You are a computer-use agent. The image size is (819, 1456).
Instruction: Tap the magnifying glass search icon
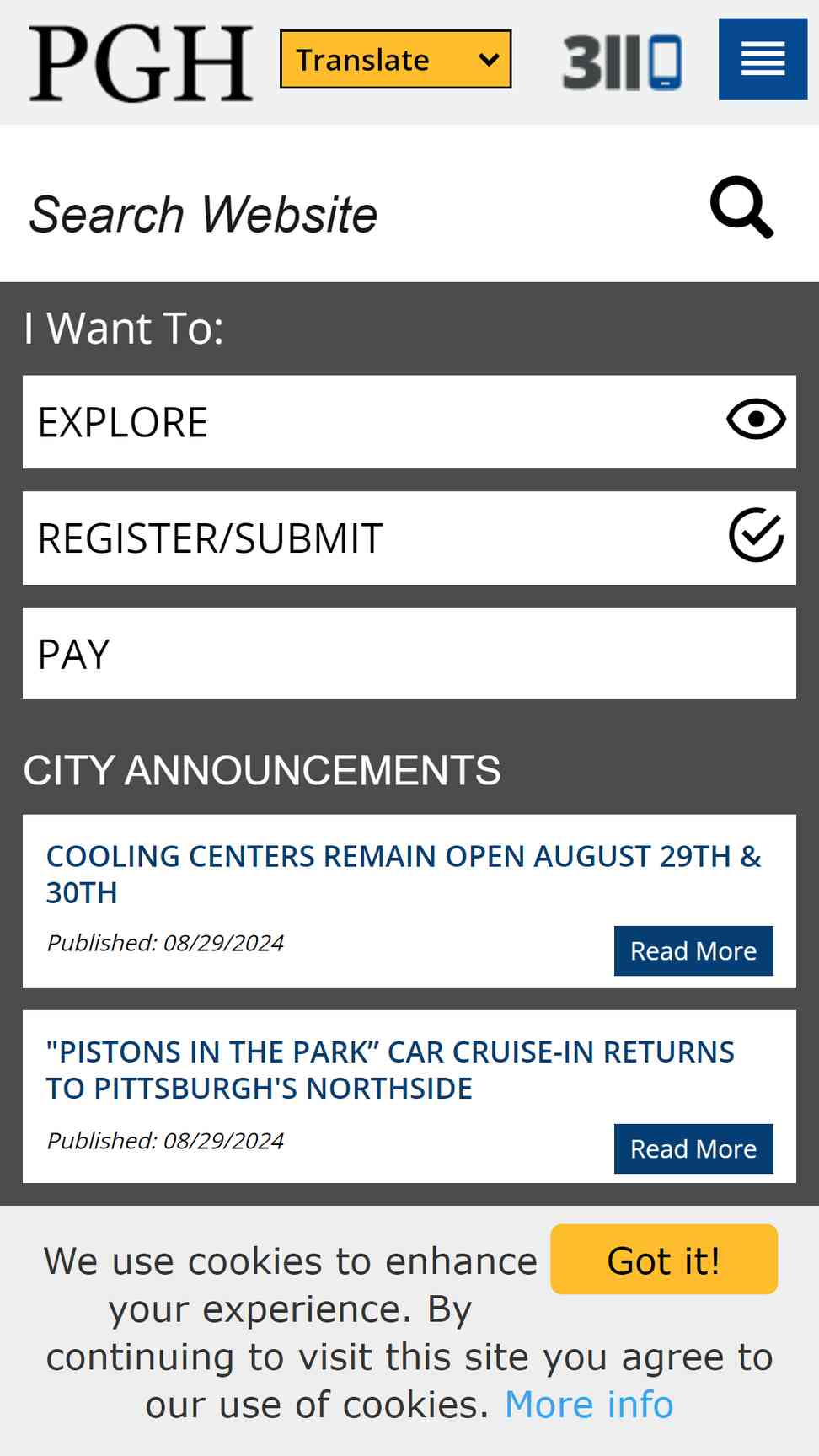click(x=741, y=207)
